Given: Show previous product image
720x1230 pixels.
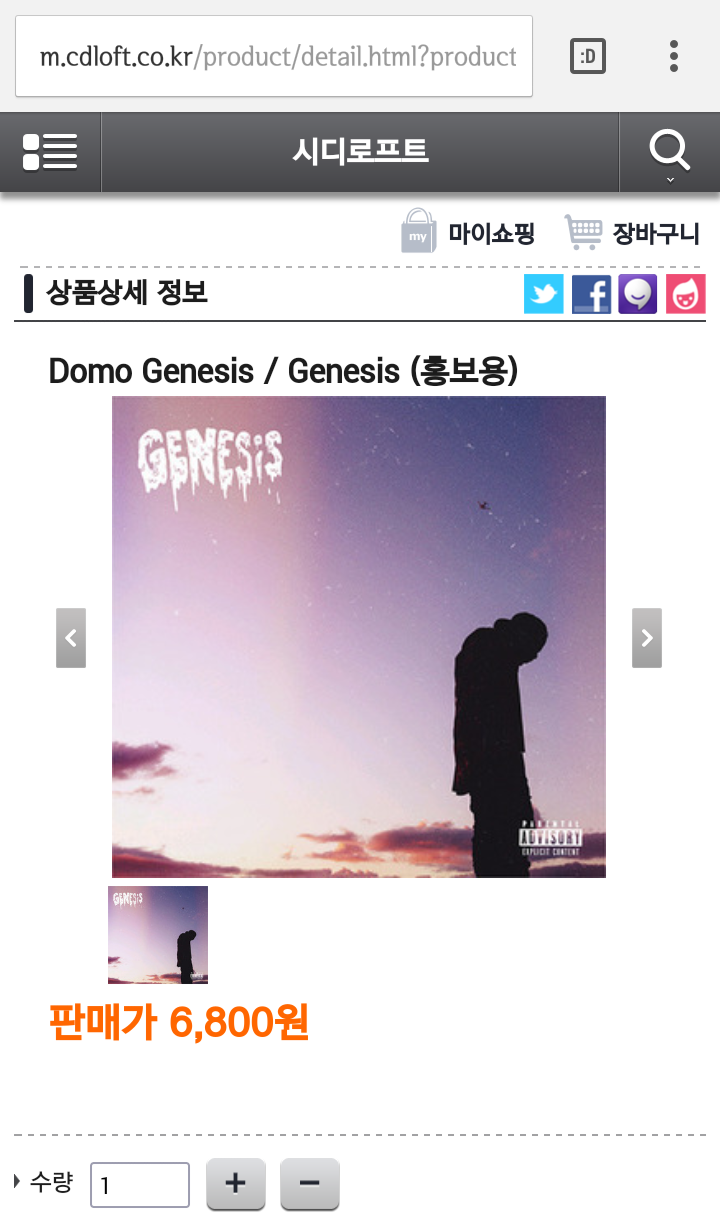Looking at the screenshot, I should tap(71, 637).
